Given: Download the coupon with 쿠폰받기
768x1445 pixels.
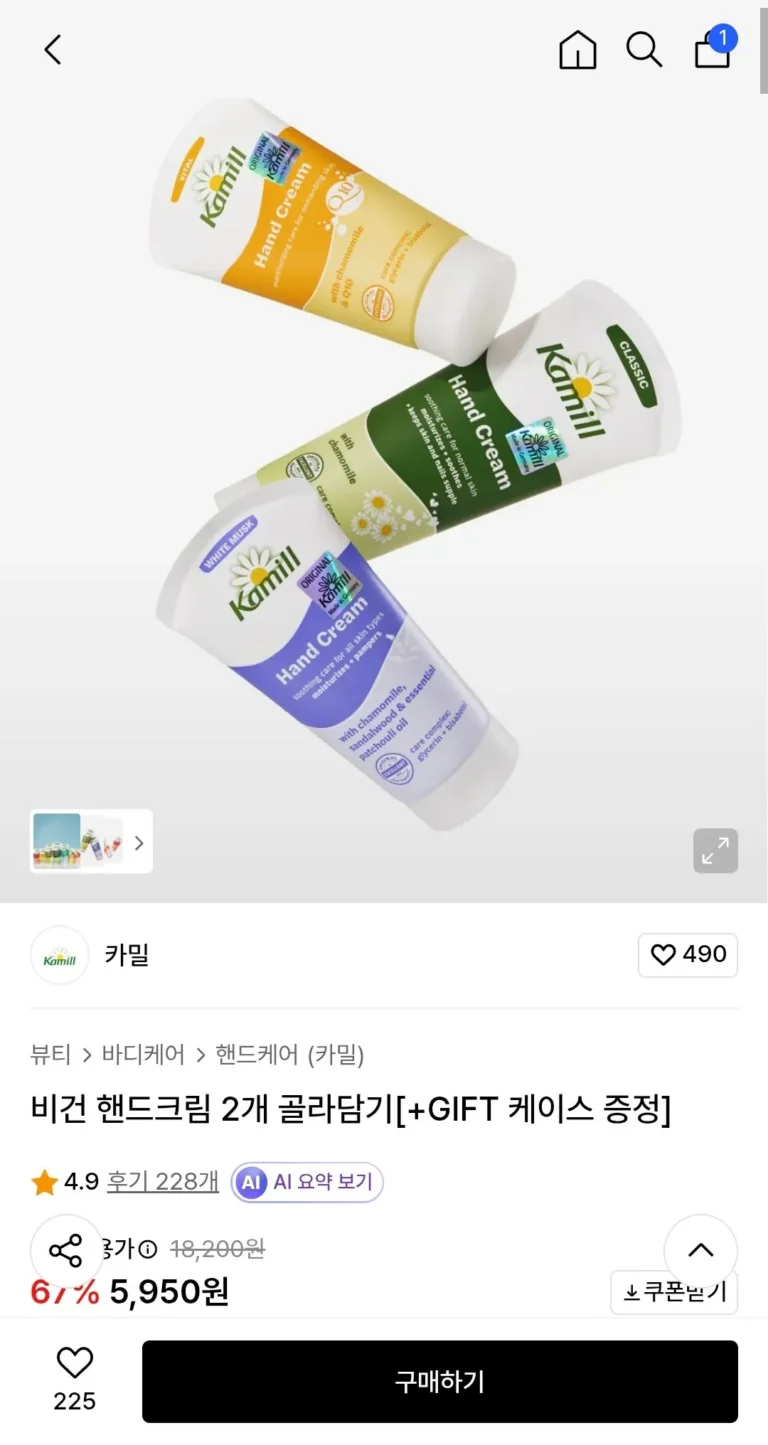Looking at the screenshot, I should tap(675, 1293).
